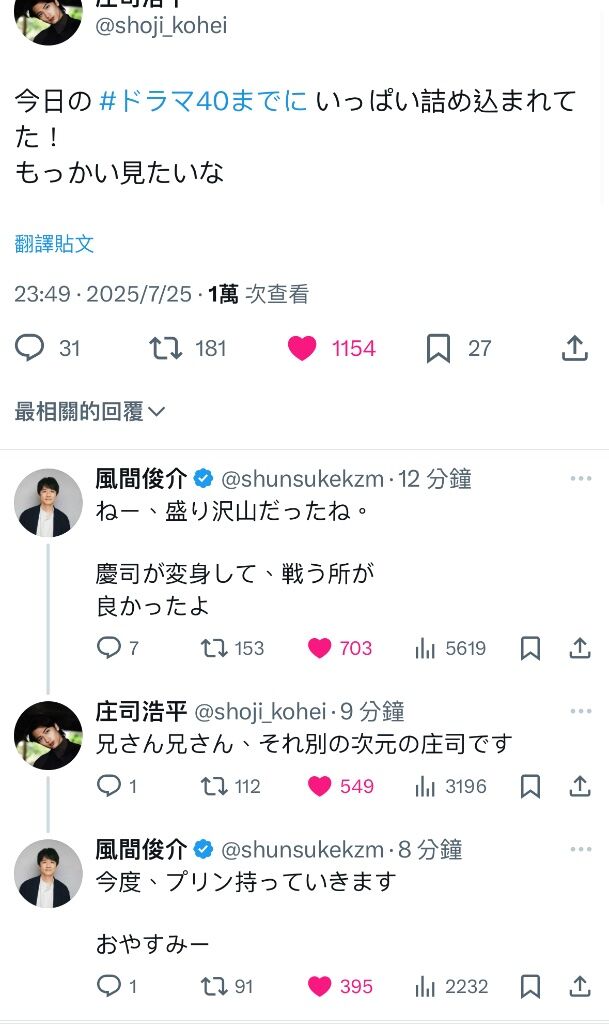Like 風間俊介's reply with 395 likes
The width and height of the screenshot is (609, 1024).
coord(320,986)
